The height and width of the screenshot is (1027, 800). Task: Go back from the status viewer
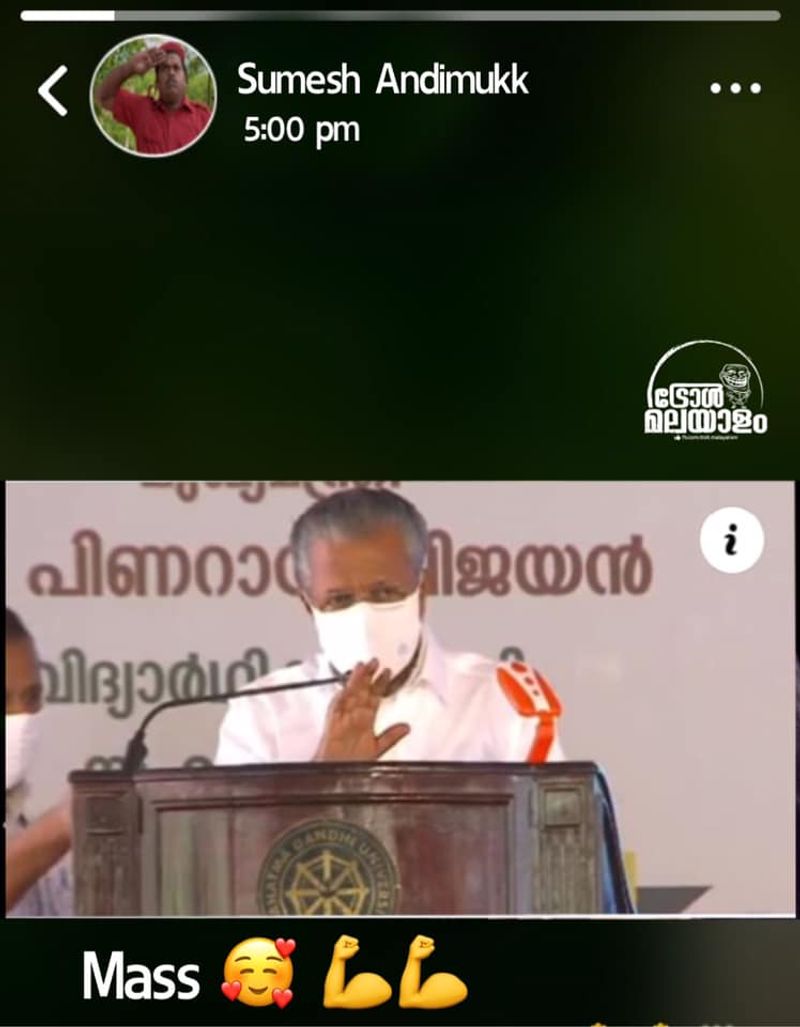click(53, 91)
